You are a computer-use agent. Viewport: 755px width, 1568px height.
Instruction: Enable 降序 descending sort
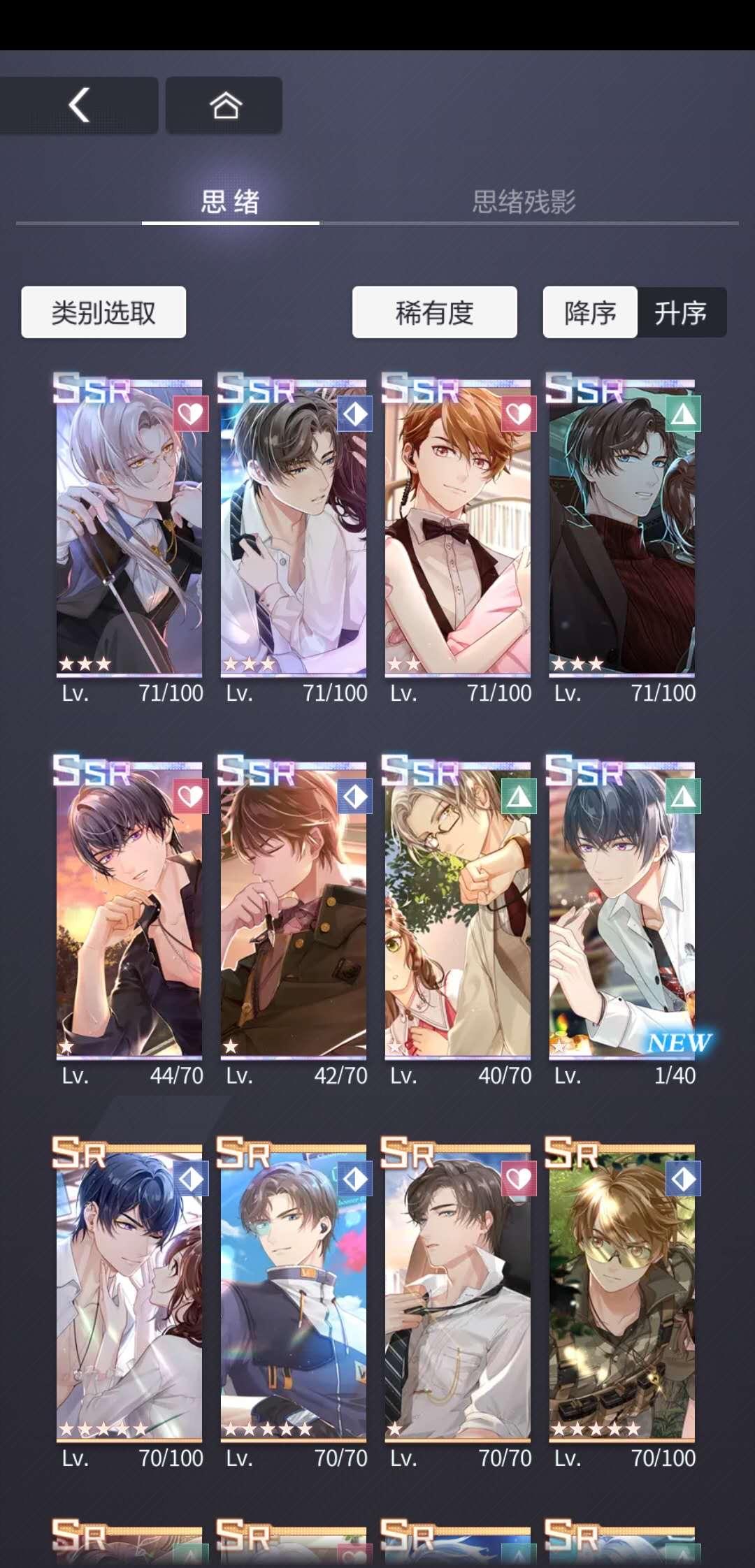pos(589,313)
